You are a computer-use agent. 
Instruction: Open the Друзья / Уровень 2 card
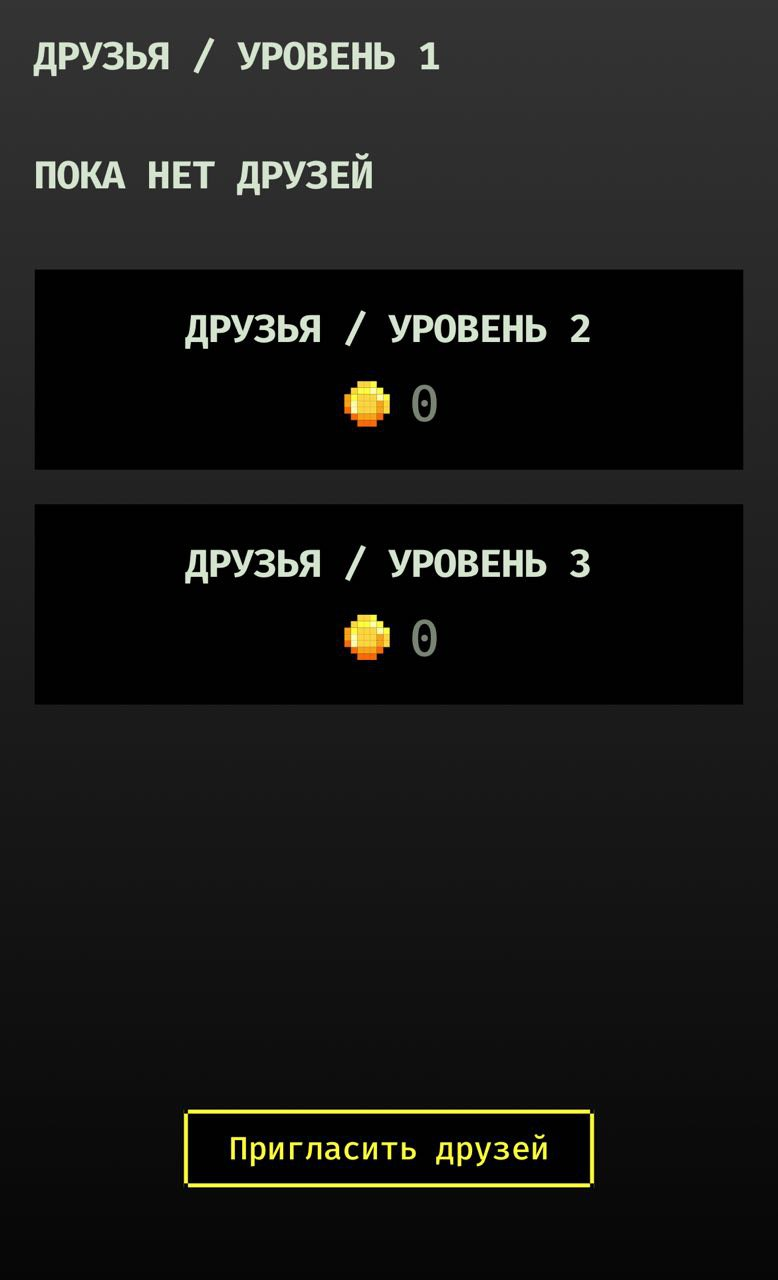(x=388, y=369)
